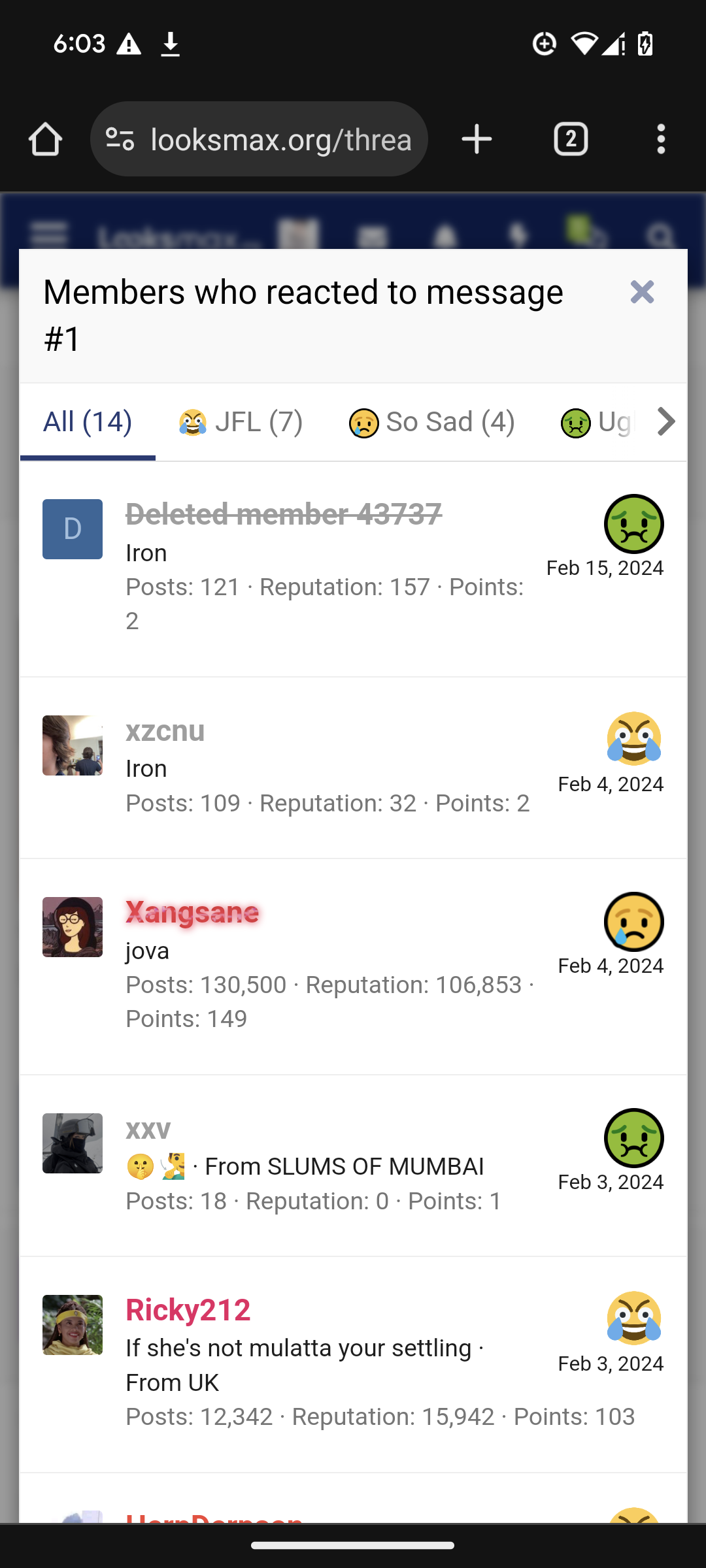Tap the site connection security icon
706x1568 pixels.
pyautogui.click(x=118, y=138)
